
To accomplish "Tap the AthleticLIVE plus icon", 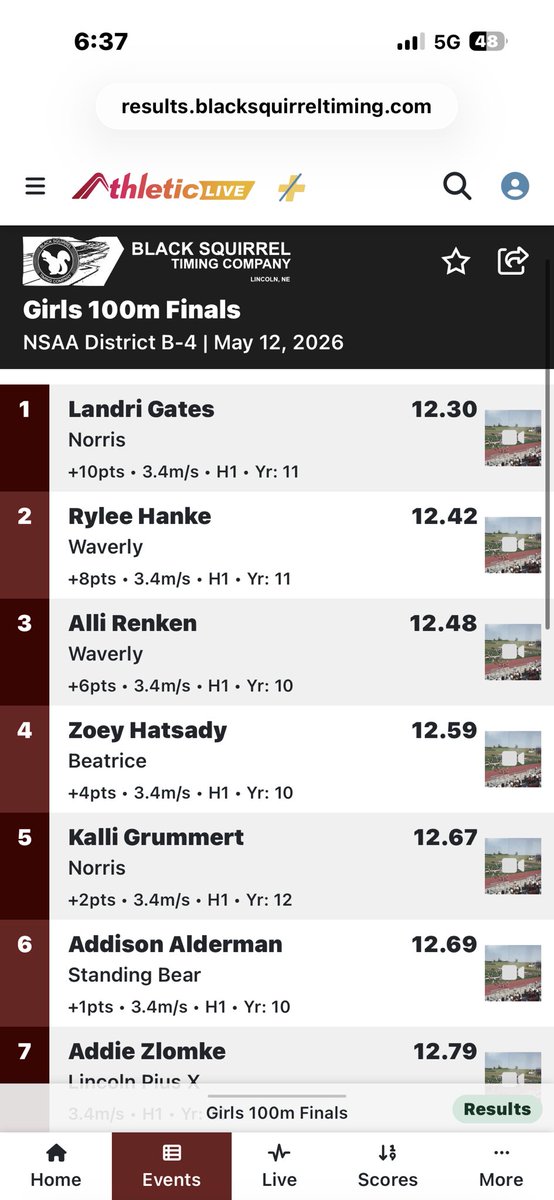I will [291, 187].
